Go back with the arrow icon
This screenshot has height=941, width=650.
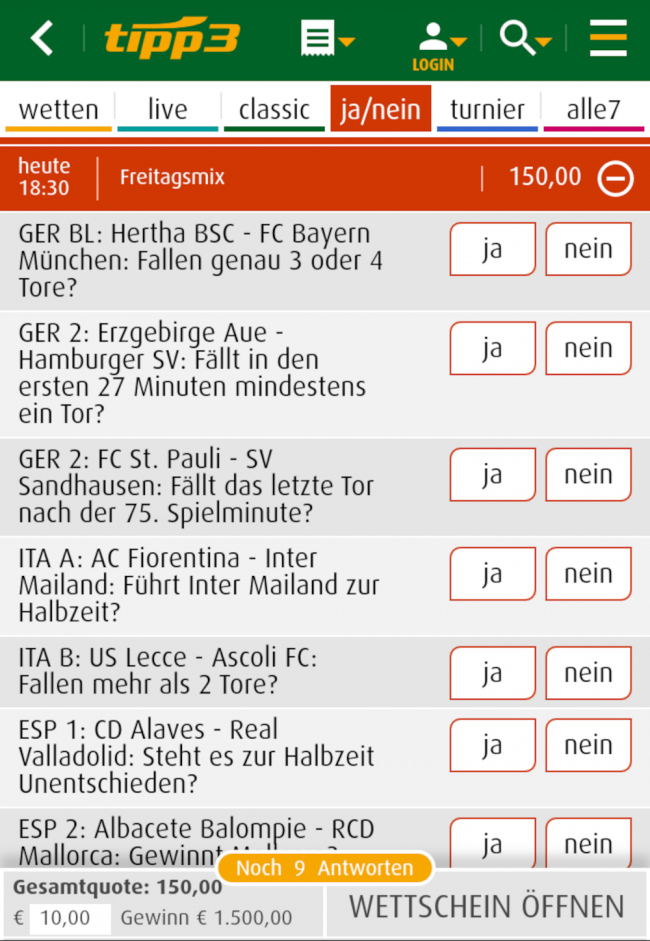pyautogui.click(x=42, y=39)
